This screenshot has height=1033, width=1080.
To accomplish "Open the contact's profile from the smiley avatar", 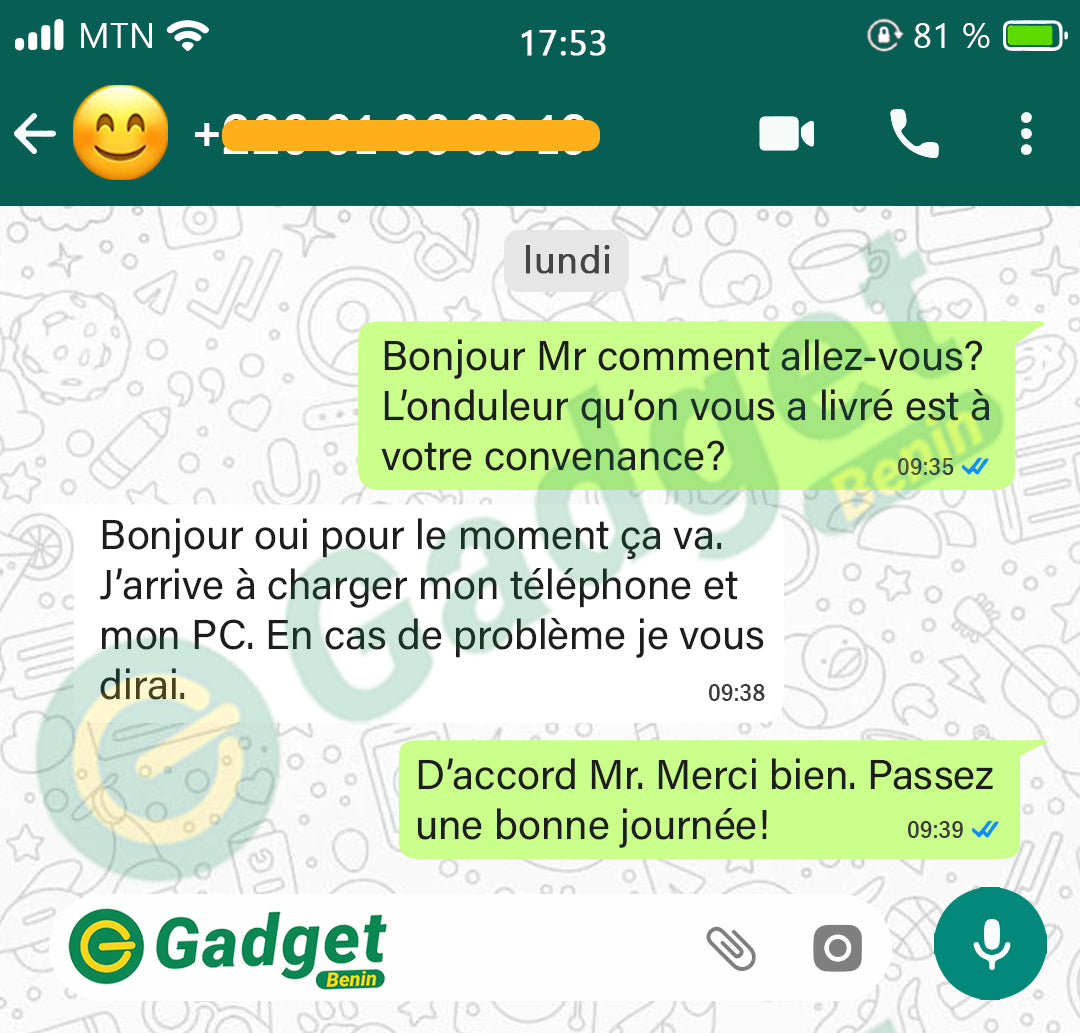I will click(x=121, y=134).
